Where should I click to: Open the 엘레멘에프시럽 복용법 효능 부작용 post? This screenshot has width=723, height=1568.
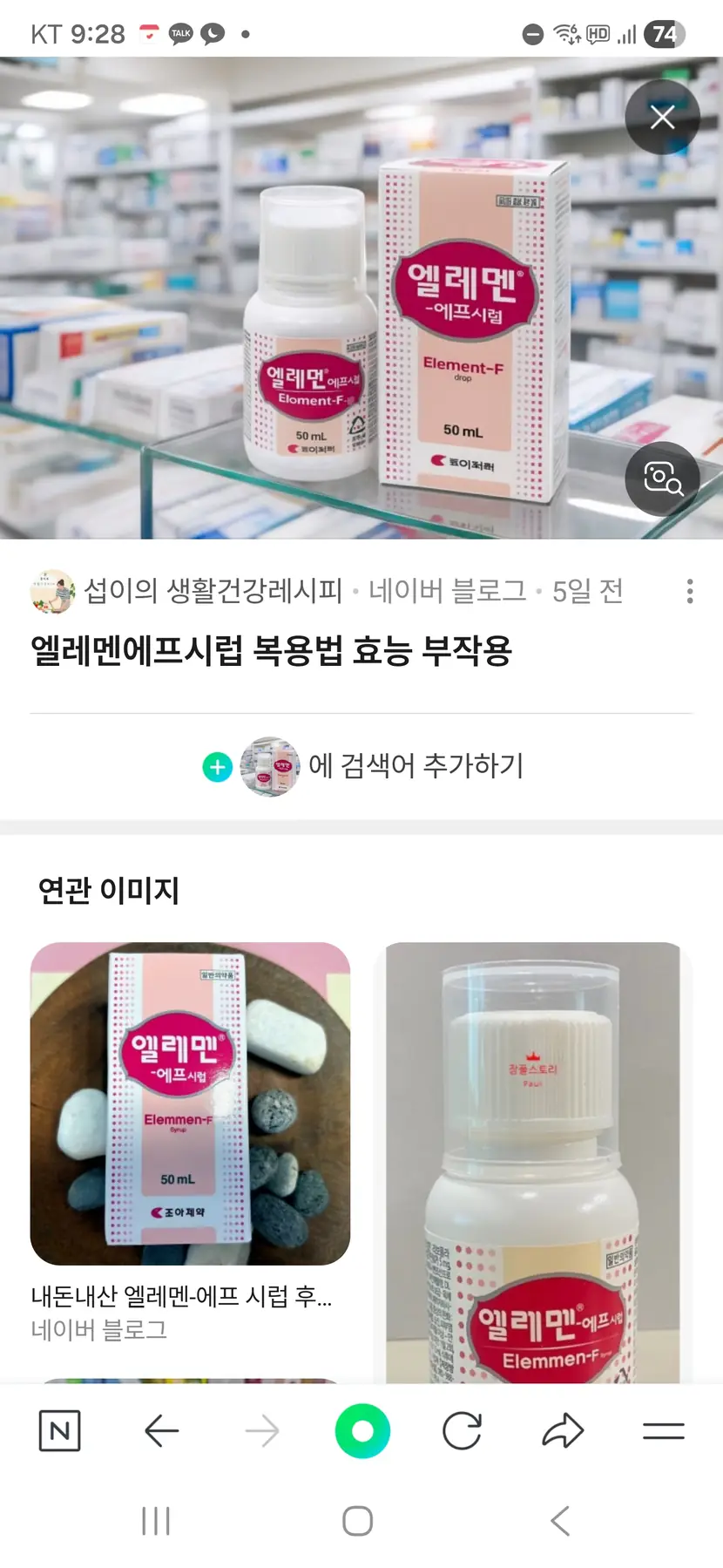point(271,651)
